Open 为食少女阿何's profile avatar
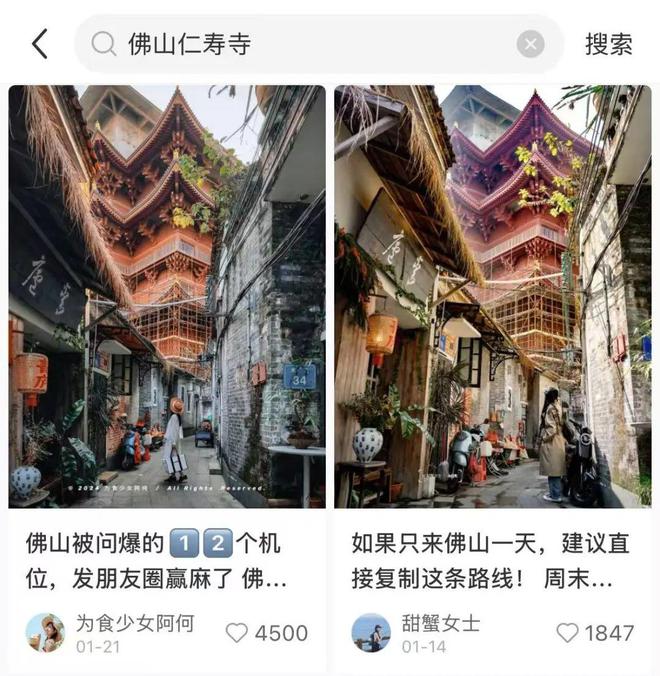 click(45, 633)
